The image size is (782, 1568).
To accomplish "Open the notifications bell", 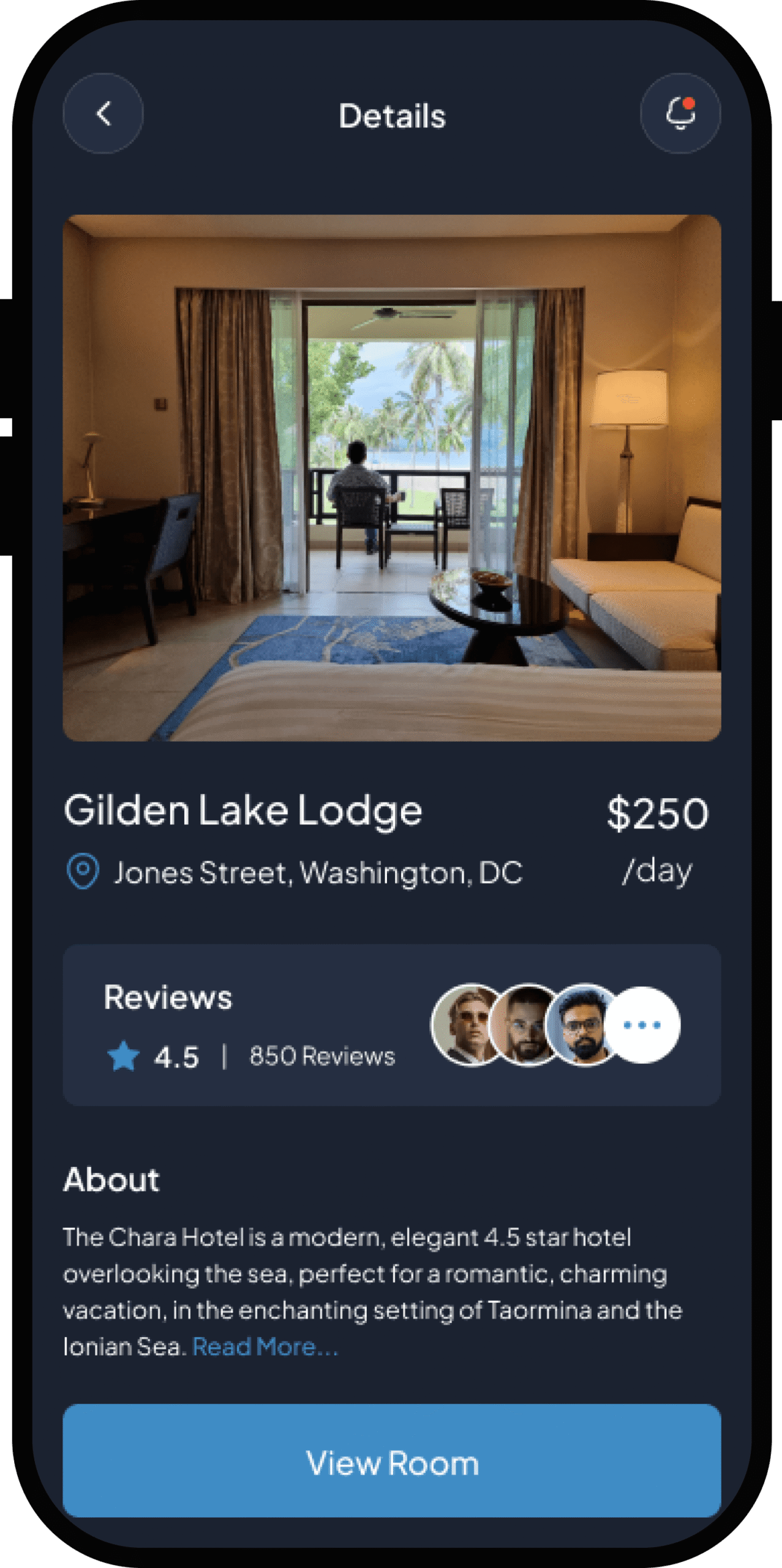I will point(680,113).
